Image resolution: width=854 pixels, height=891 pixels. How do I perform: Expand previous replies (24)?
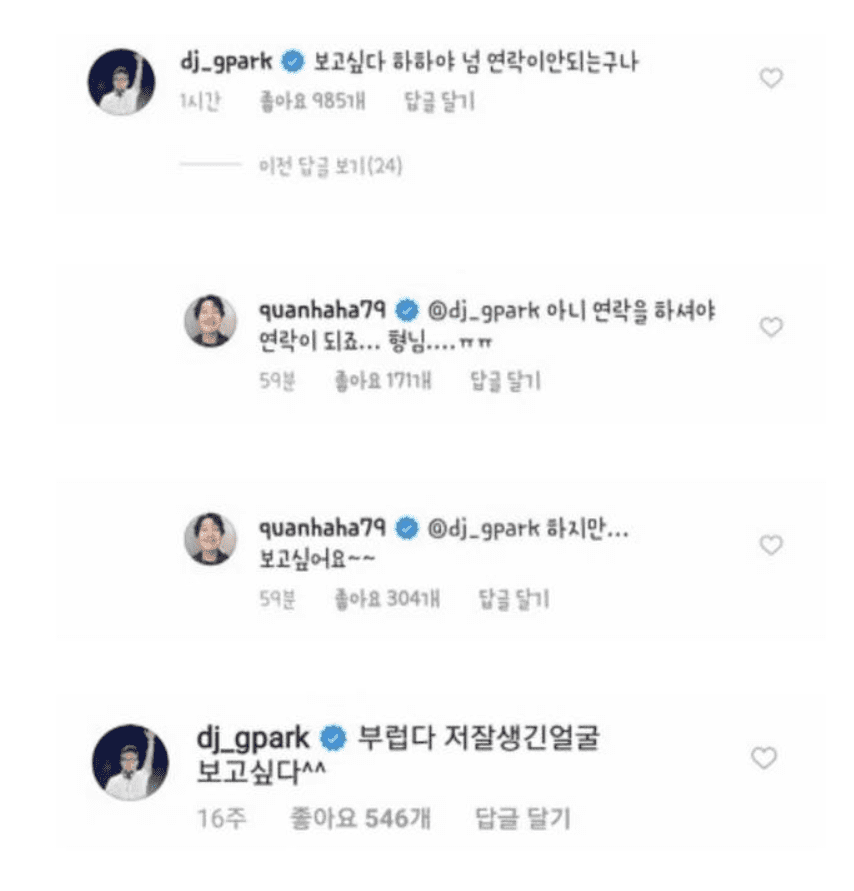coord(330,166)
